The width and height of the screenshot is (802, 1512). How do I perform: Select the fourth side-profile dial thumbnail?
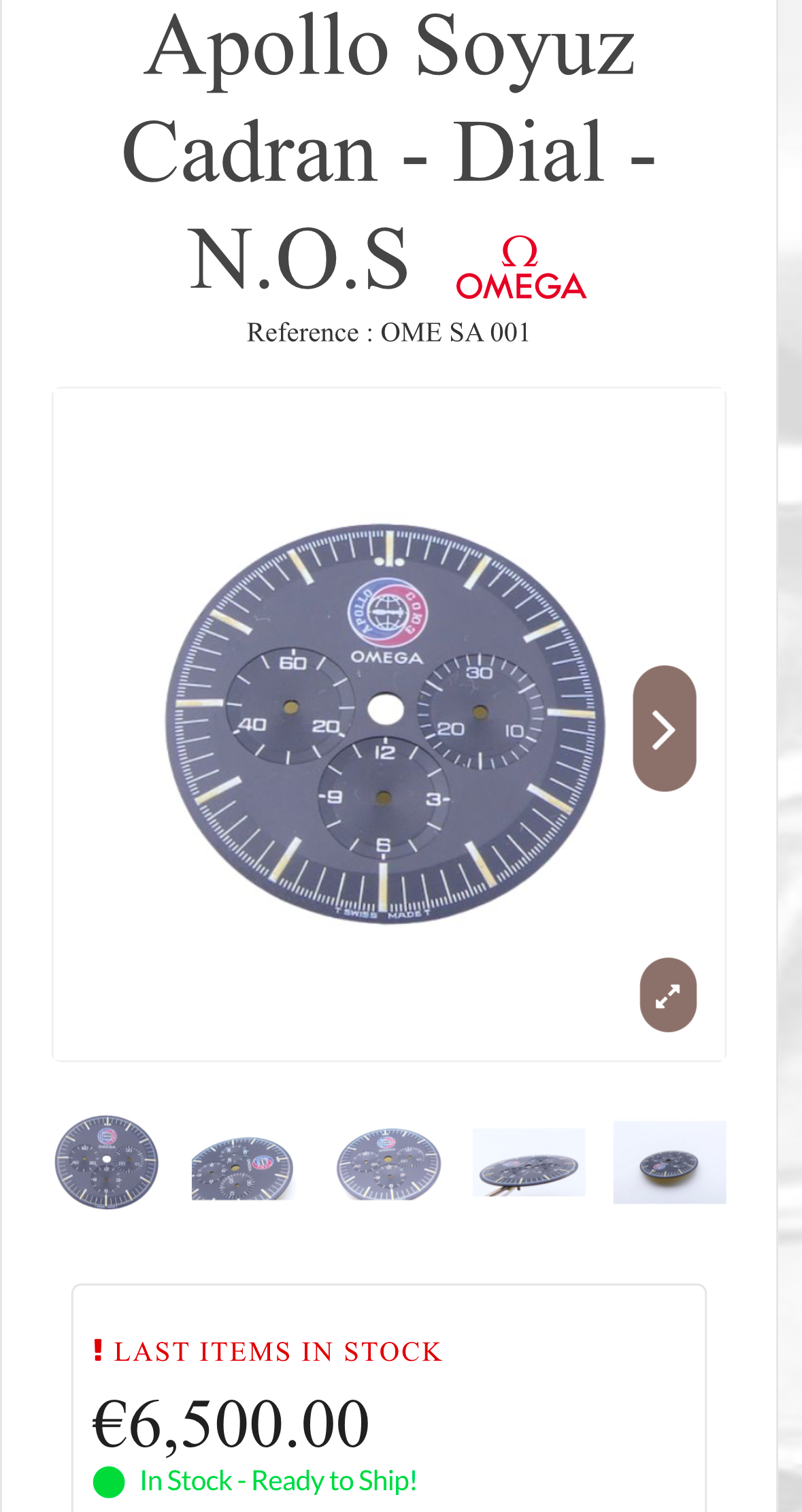pyautogui.click(x=529, y=1162)
